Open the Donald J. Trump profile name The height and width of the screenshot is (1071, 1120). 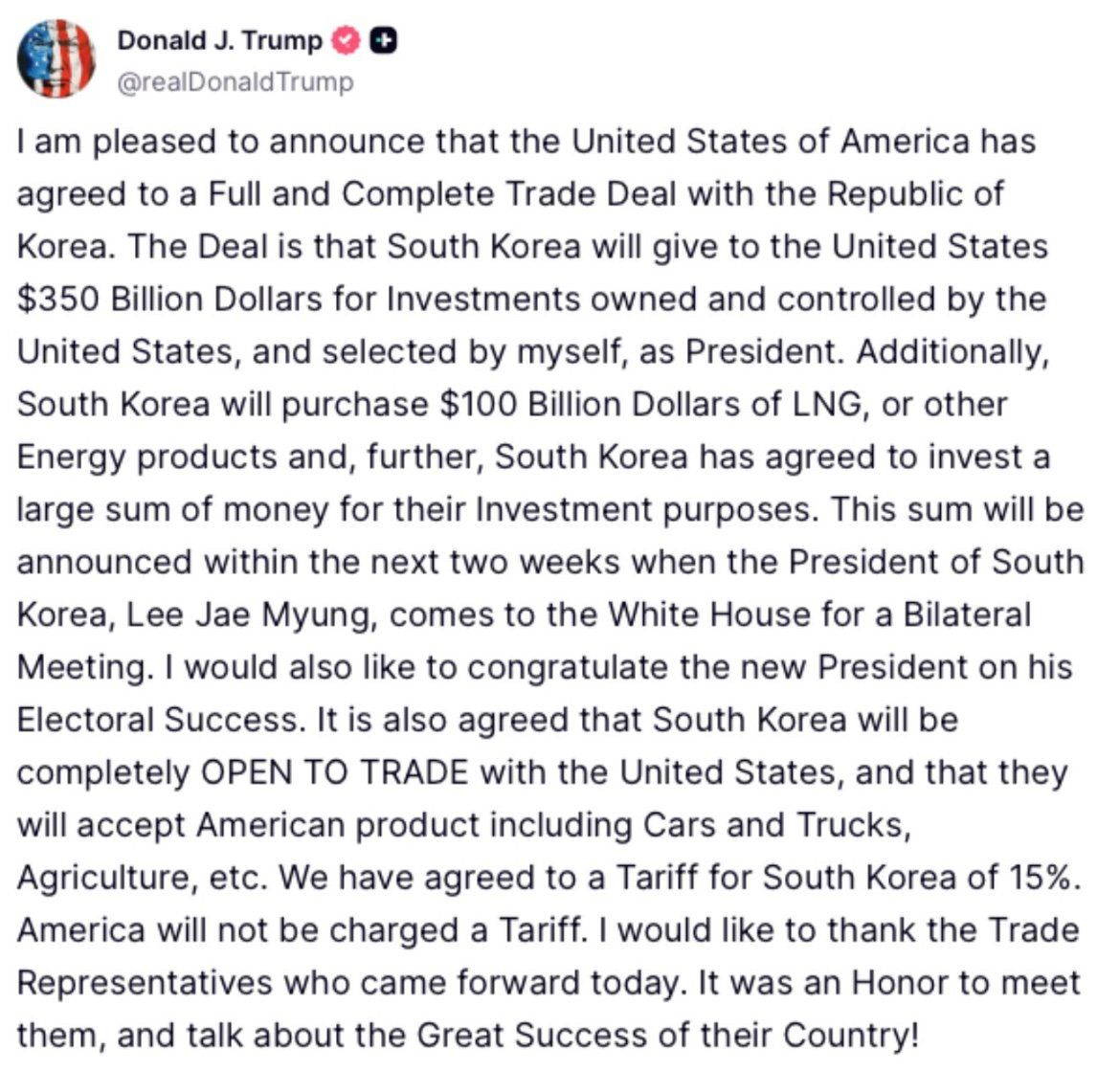click(219, 40)
